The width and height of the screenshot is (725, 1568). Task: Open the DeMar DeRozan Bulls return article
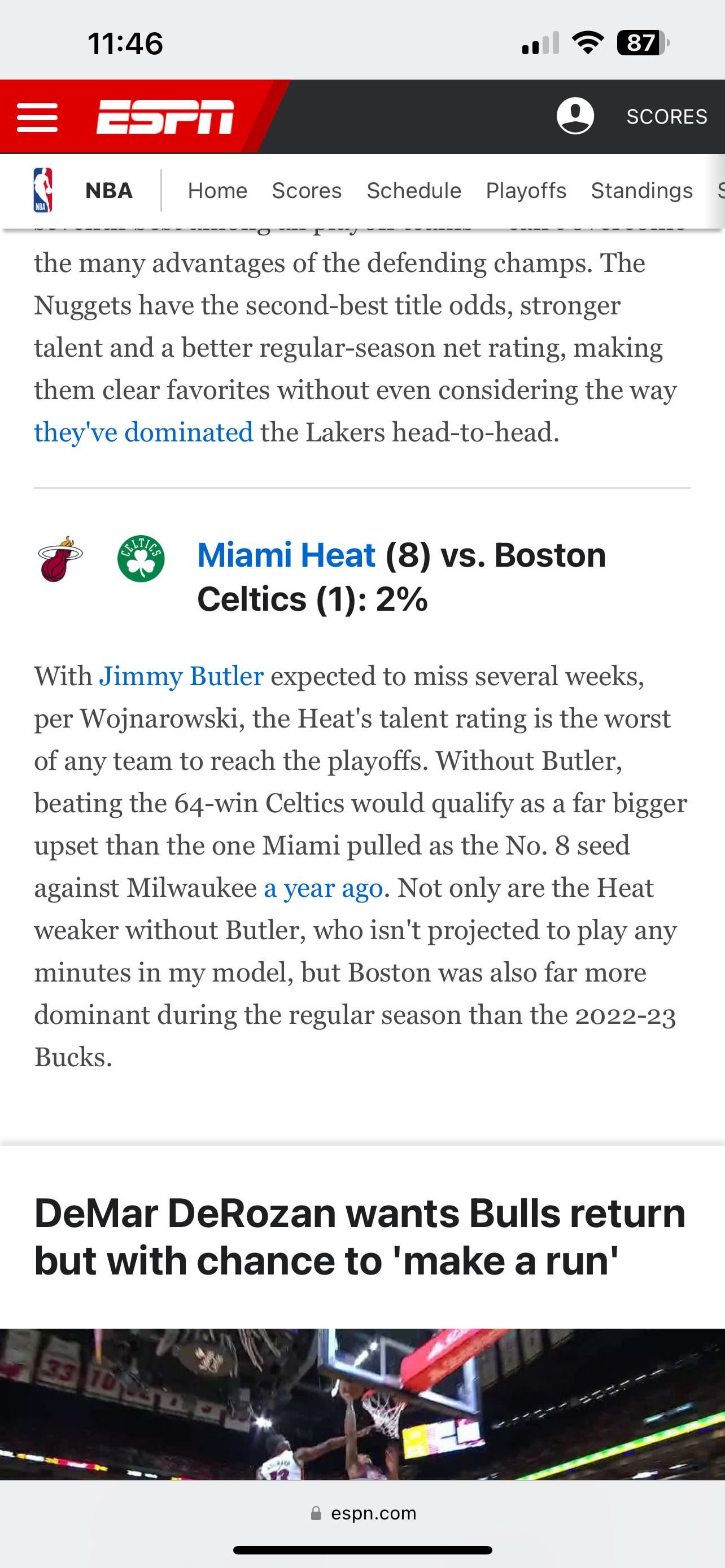click(x=359, y=1236)
